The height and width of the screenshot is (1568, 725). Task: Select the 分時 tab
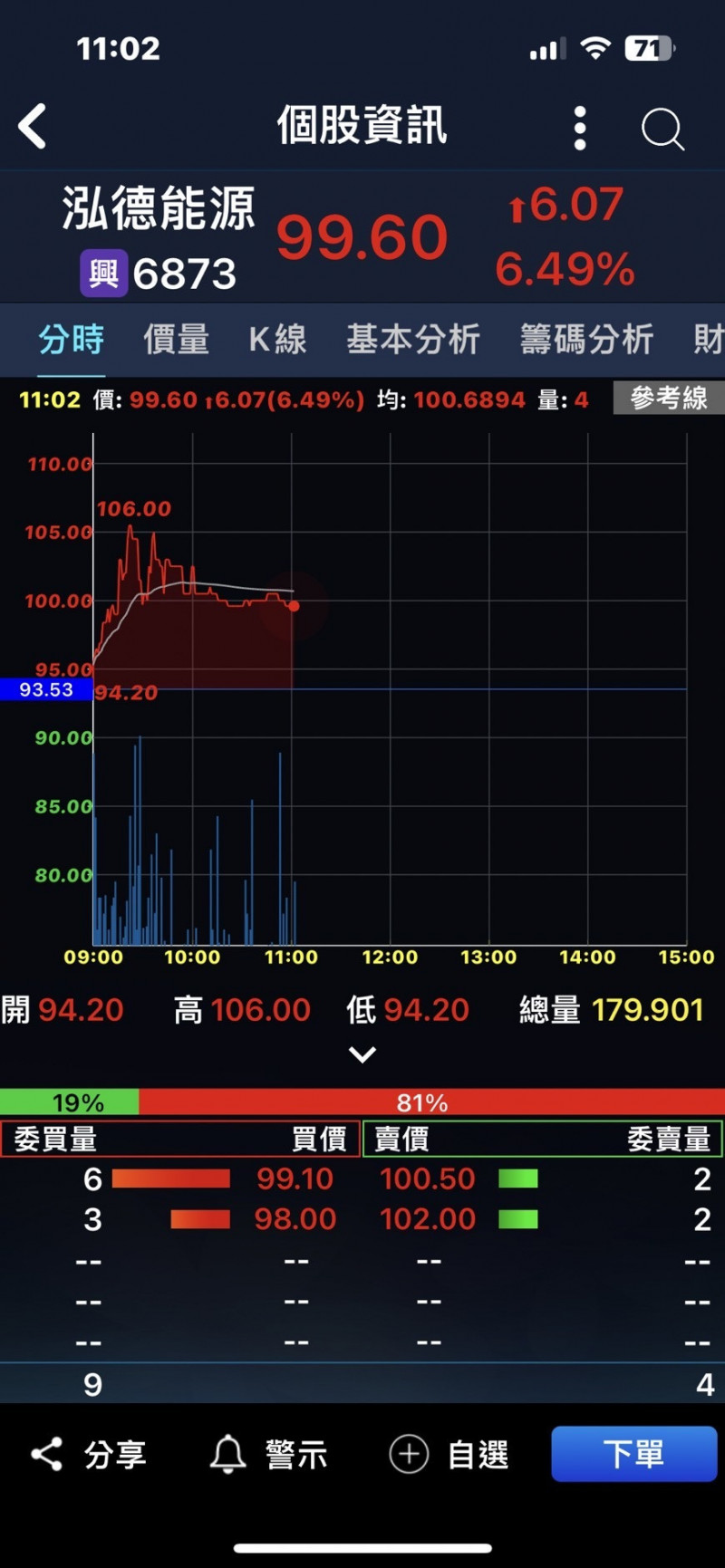click(x=72, y=340)
